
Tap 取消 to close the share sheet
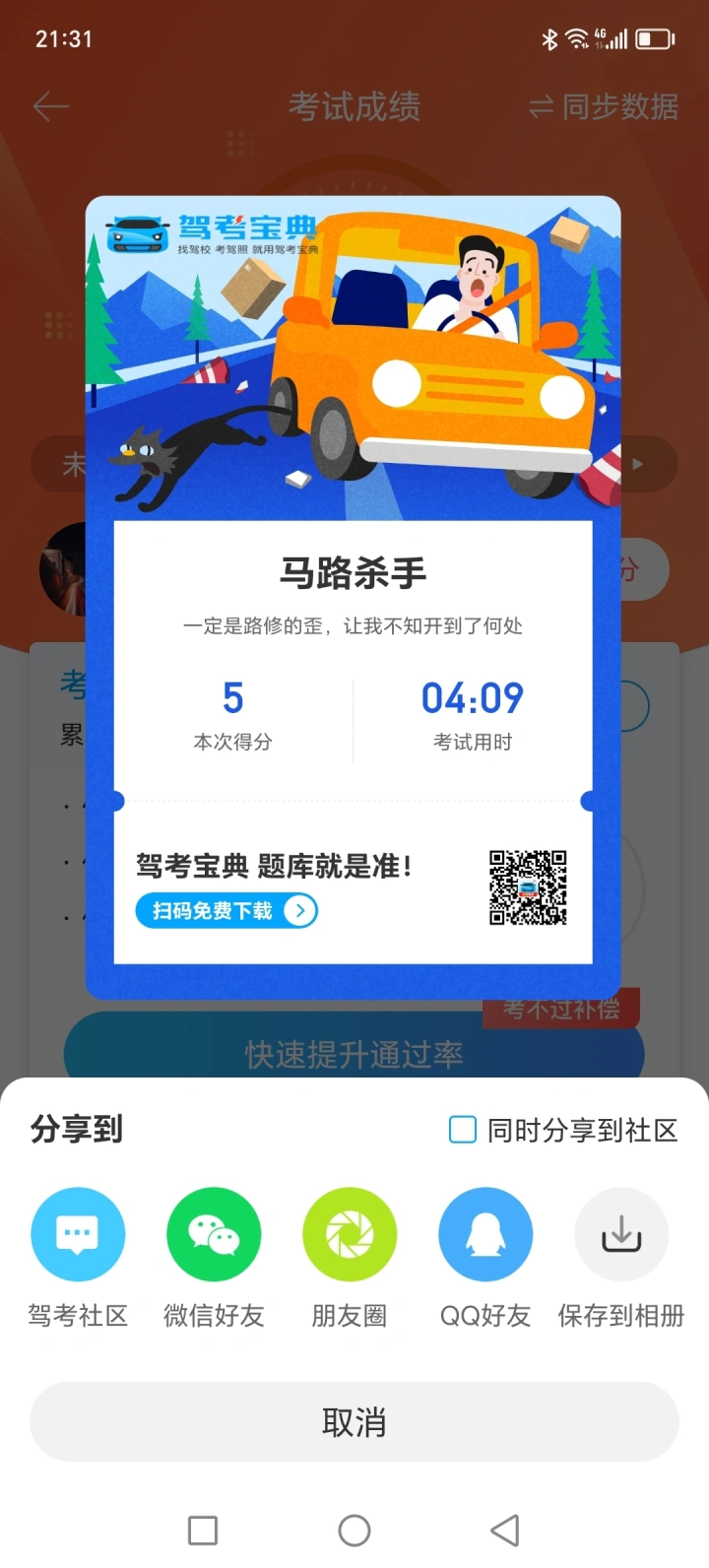click(x=354, y=1421)
